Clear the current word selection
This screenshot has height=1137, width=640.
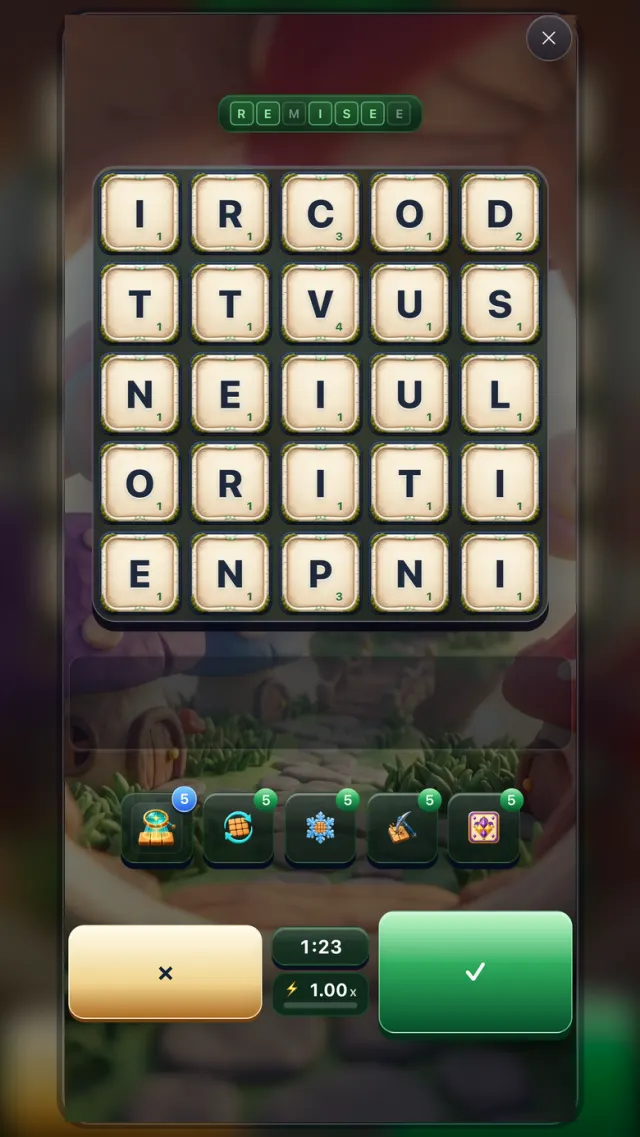pos(165,972)
